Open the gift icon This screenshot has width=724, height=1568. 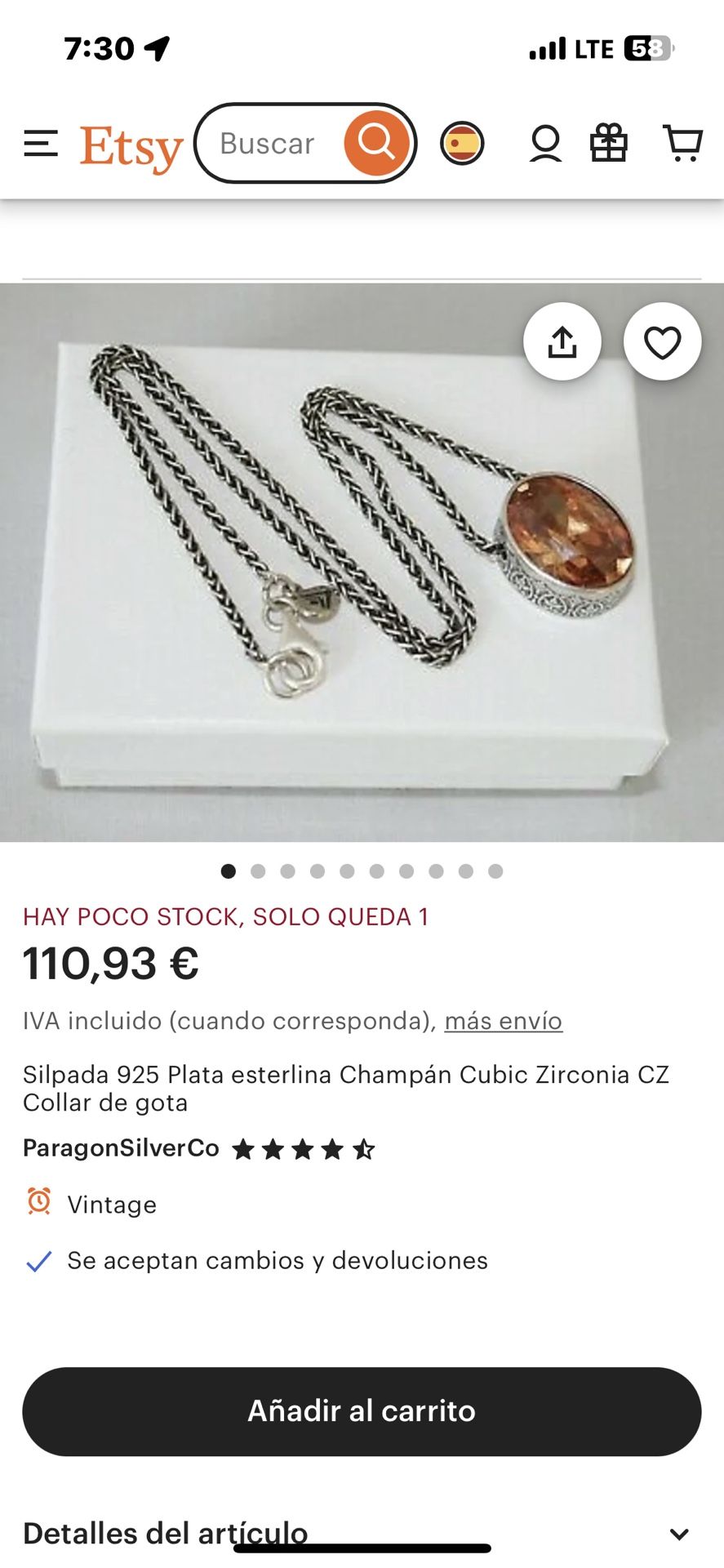tap(609, 144)
